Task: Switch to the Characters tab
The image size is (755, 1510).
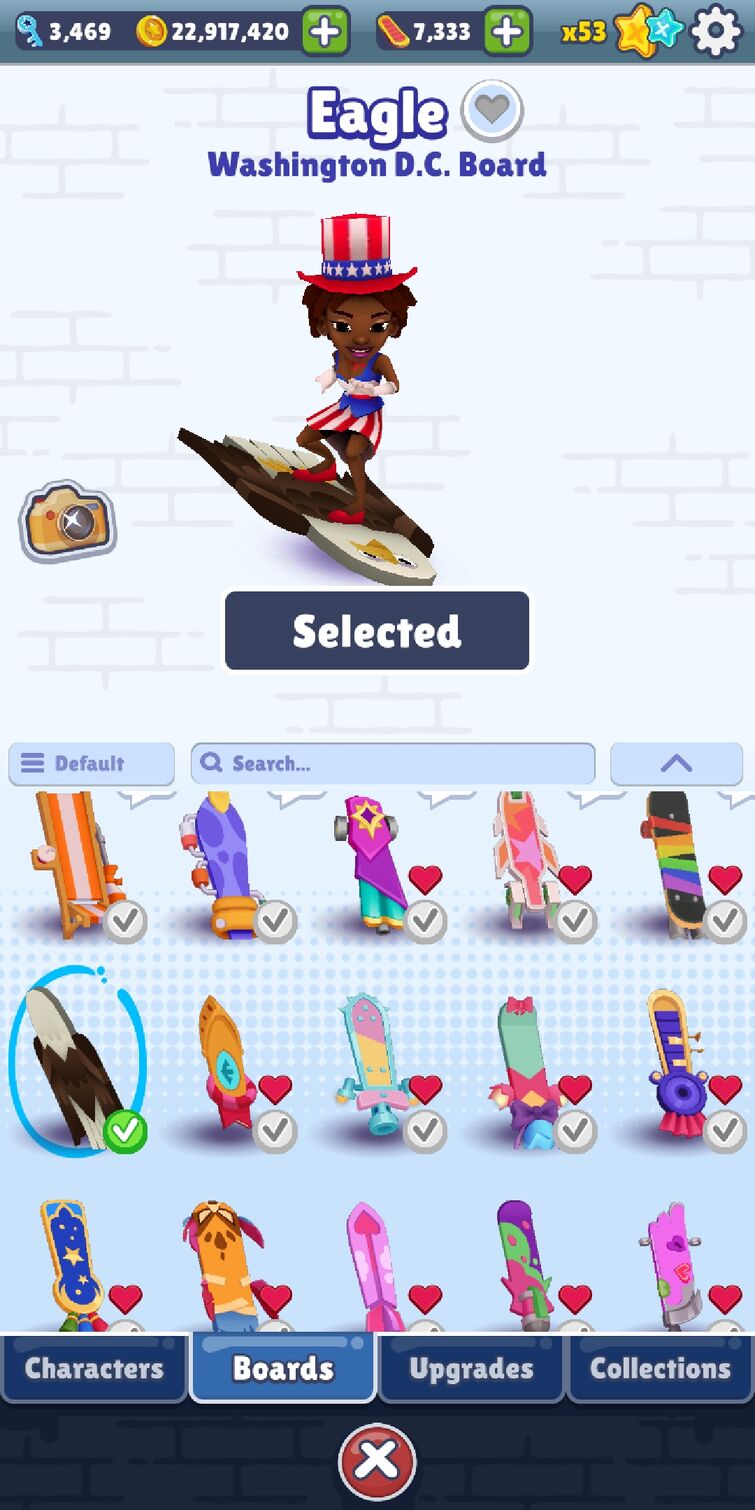Action: [x=94, y=1368]
